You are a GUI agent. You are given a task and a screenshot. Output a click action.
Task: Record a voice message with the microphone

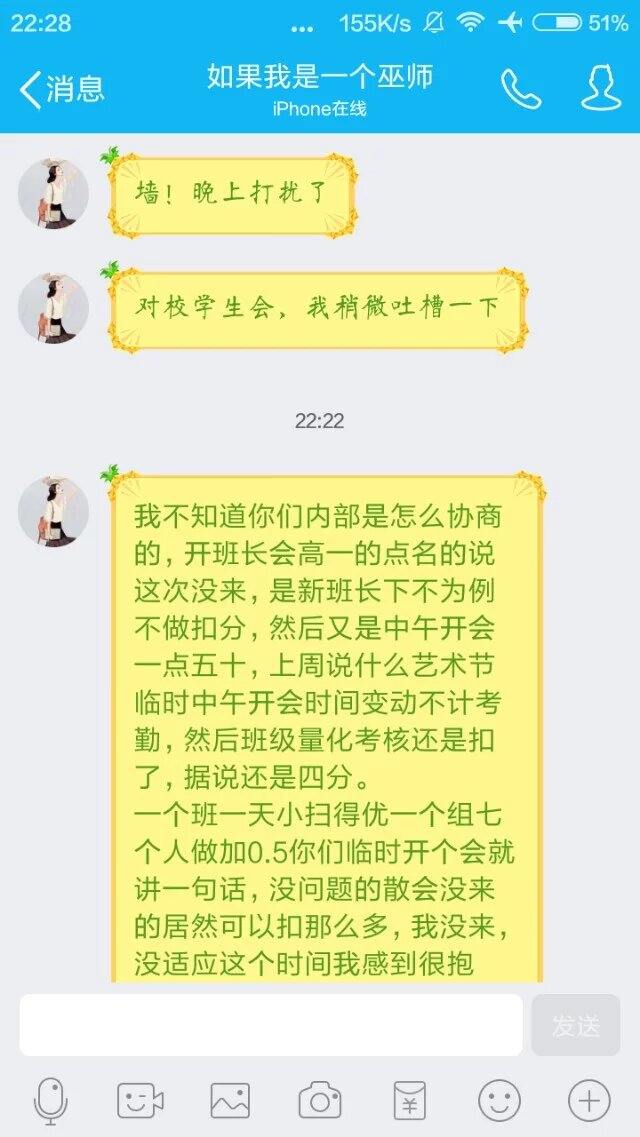pyautogui.click(x=50, y=1101)
